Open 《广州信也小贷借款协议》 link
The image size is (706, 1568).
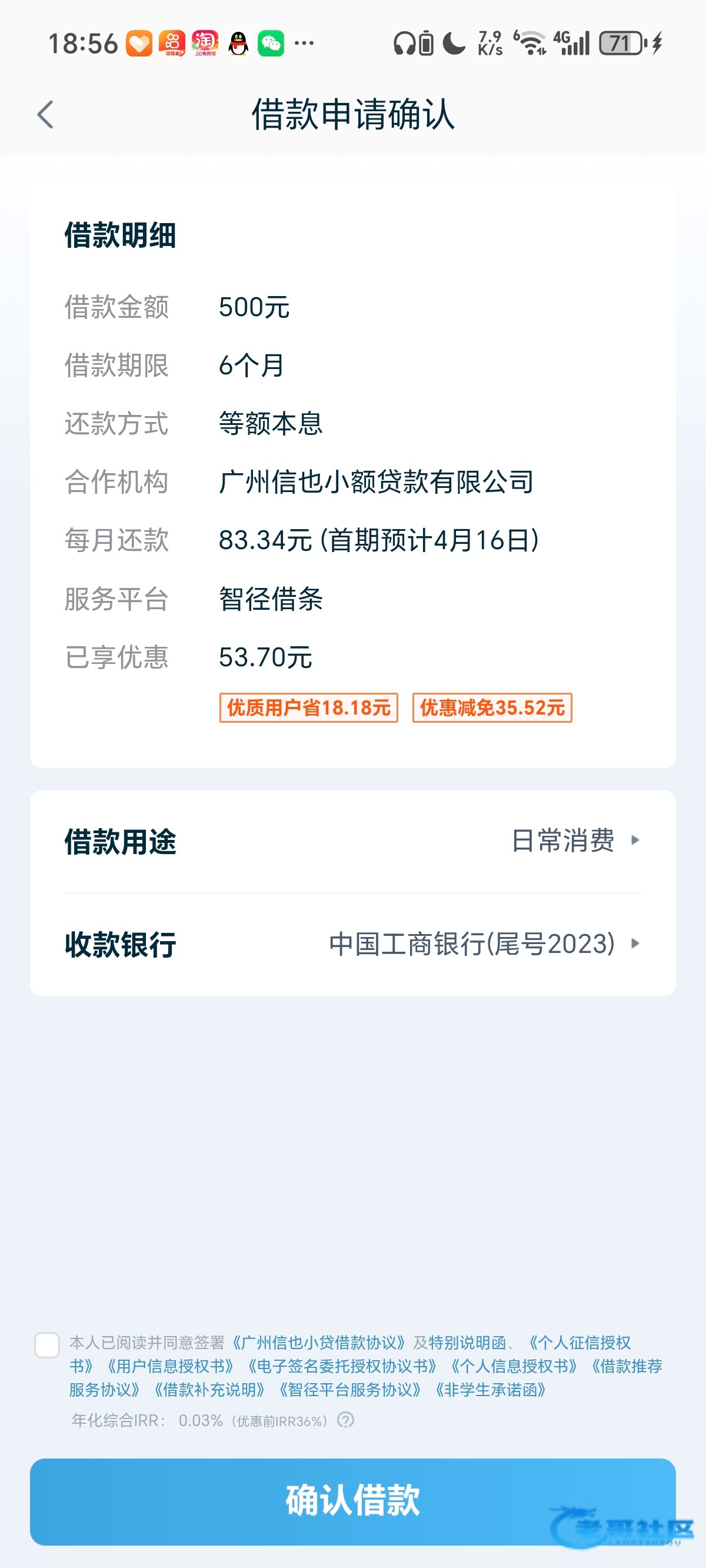click(x=318, y=1342)
